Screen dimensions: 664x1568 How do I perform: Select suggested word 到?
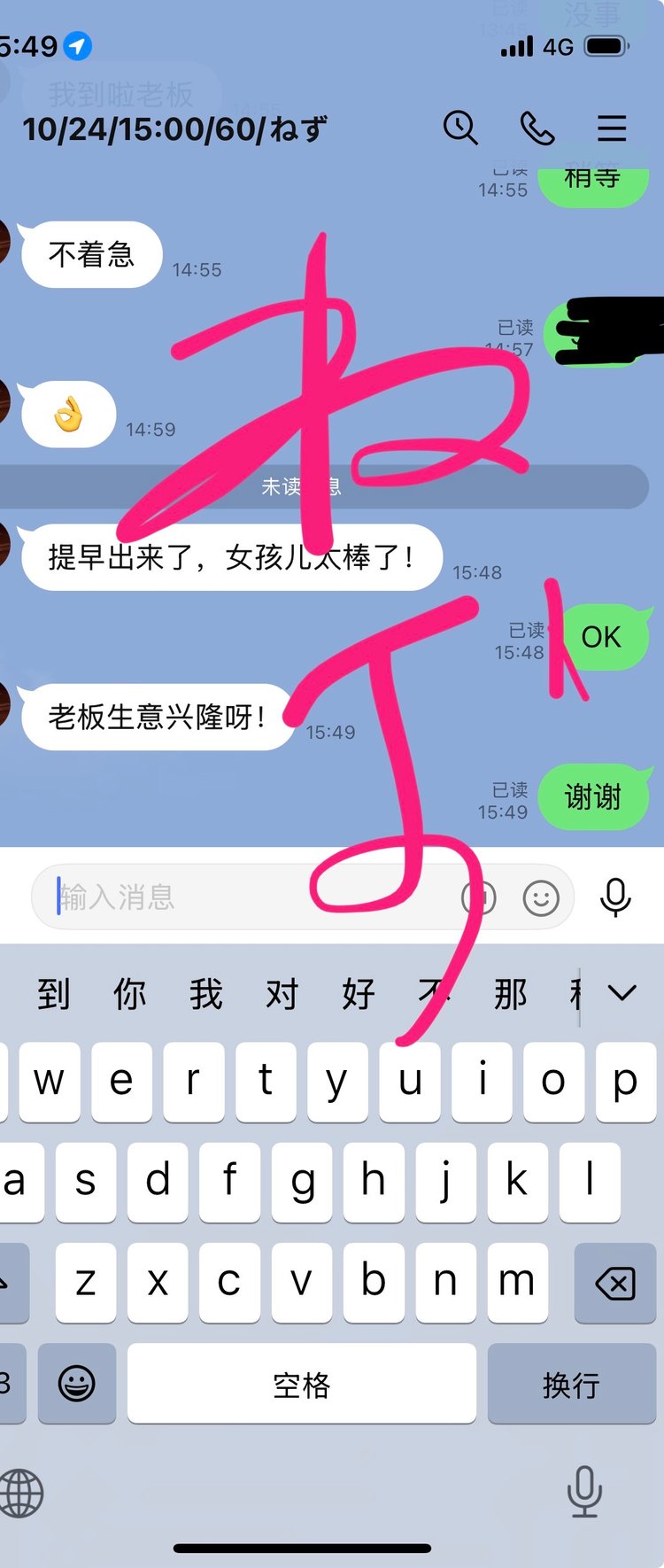pyautogui.click(x=53, y=994)
